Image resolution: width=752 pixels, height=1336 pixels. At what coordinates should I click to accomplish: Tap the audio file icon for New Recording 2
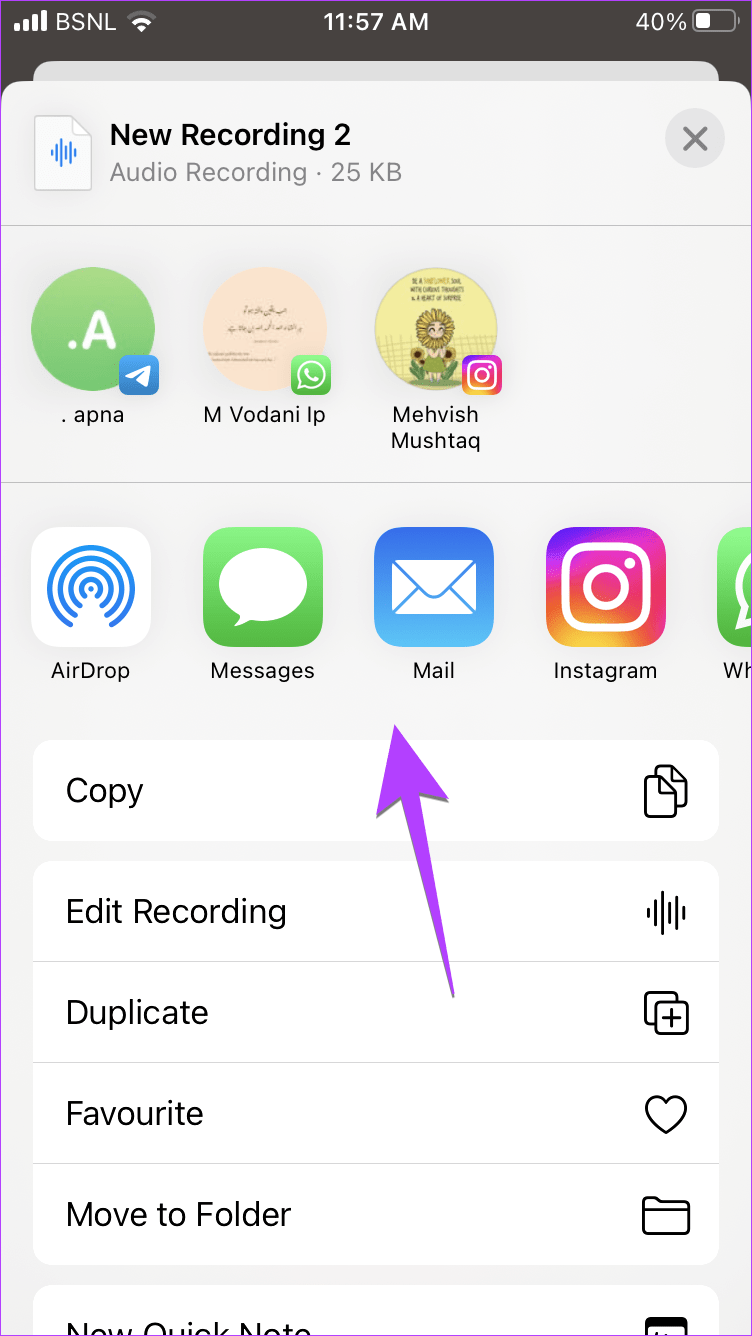[x=62, y=152]
